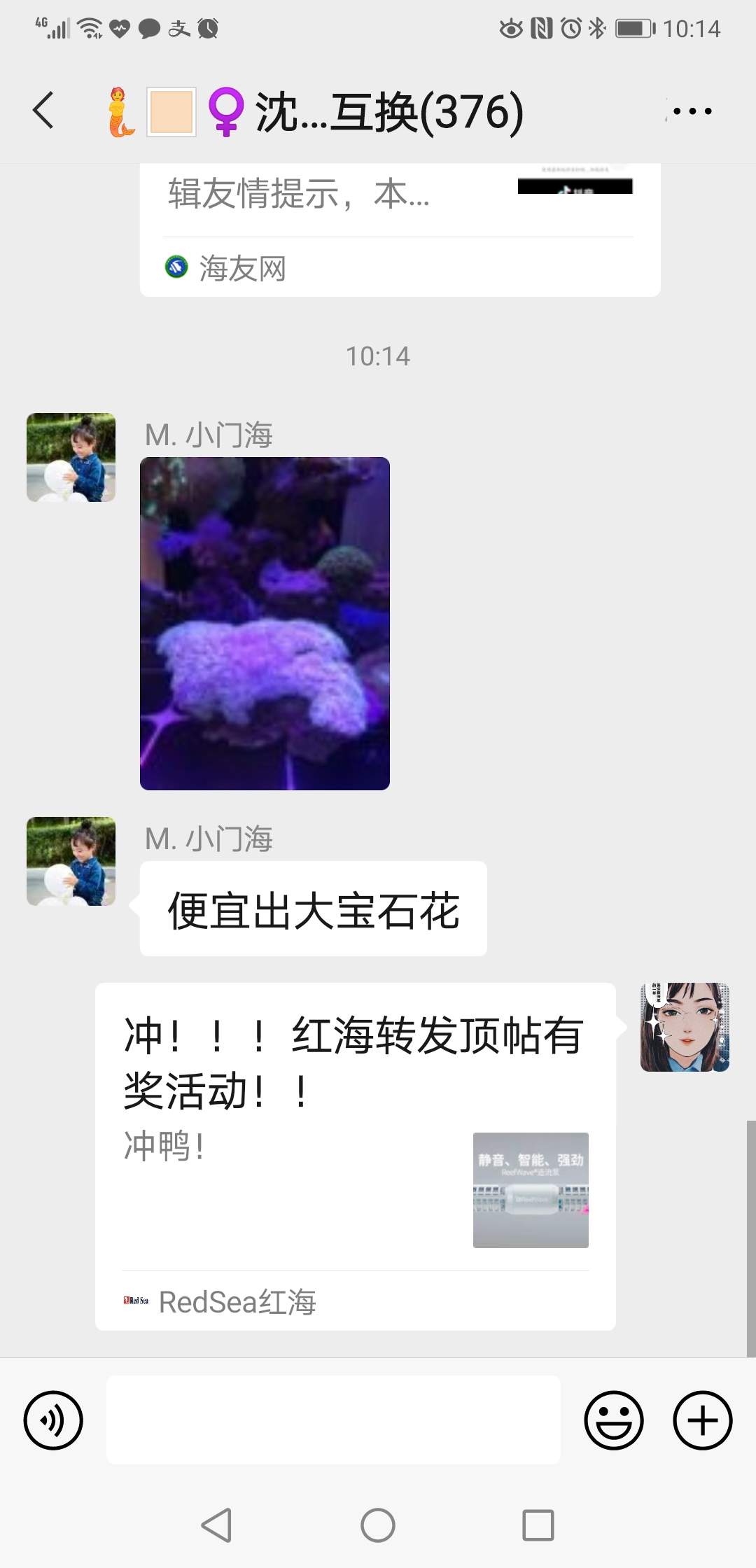Screen dimensions: 756x1568
Task: Open the chat info three-dot menu
Action: pos(692,111)
